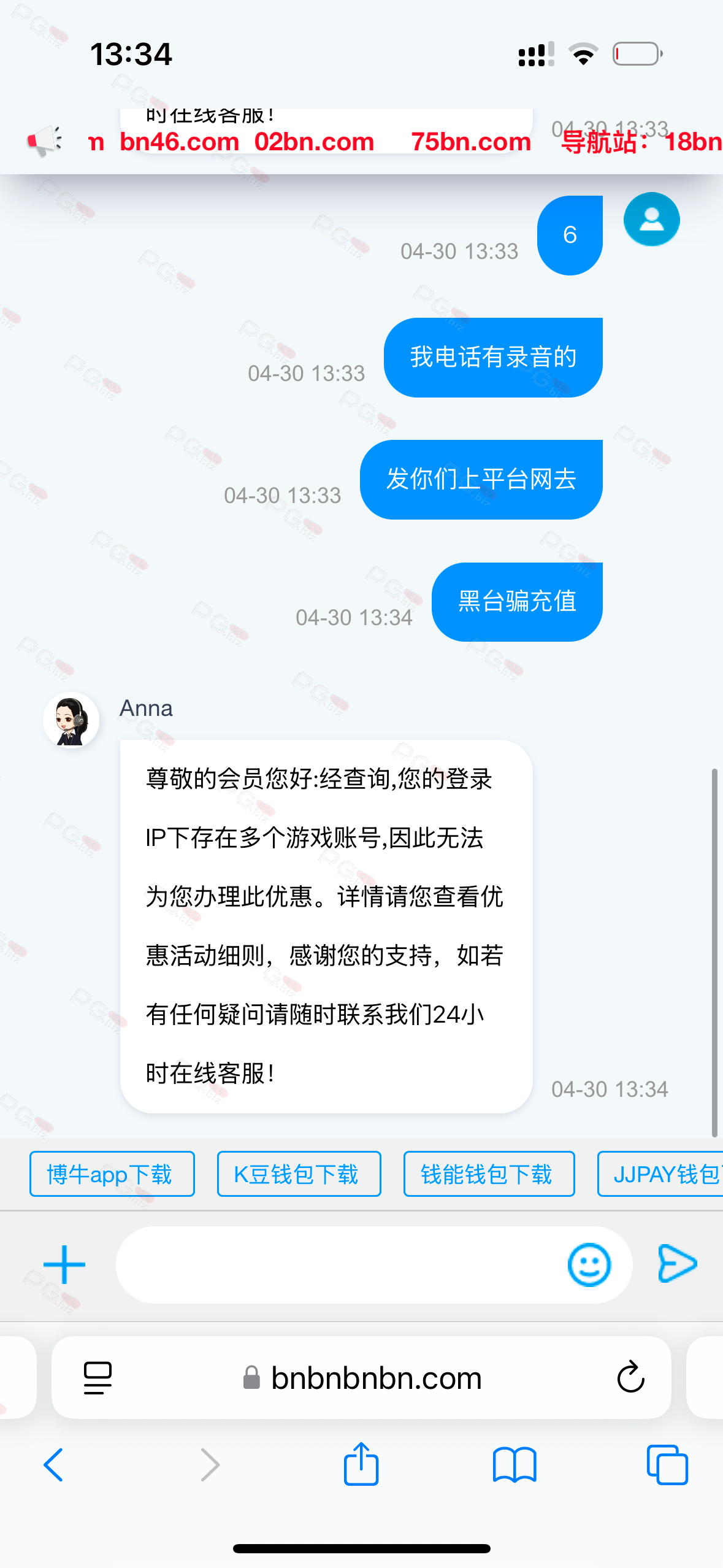Show all open browser tabs
The image size is (723, 1568).
tap(667, 1465)
